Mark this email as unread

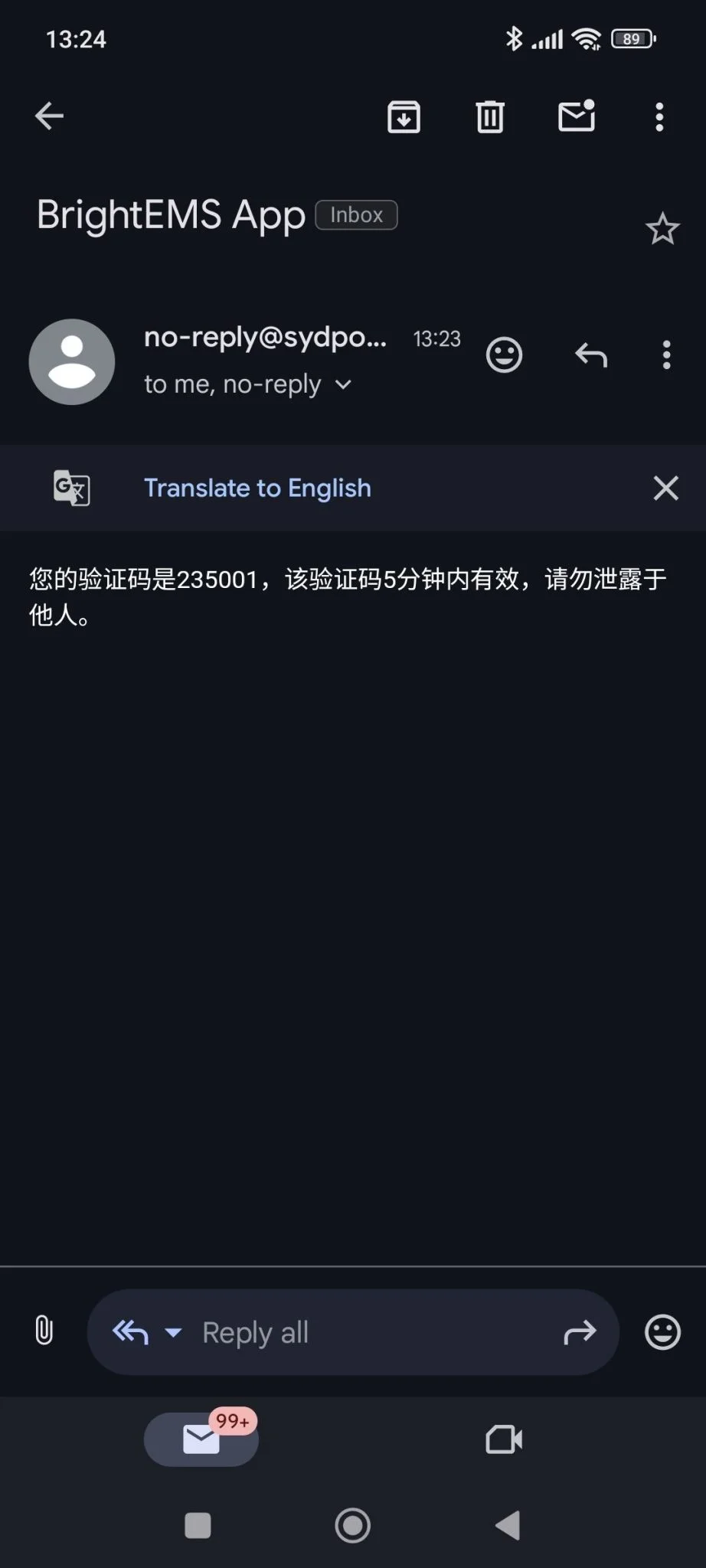tap(577, 116)
